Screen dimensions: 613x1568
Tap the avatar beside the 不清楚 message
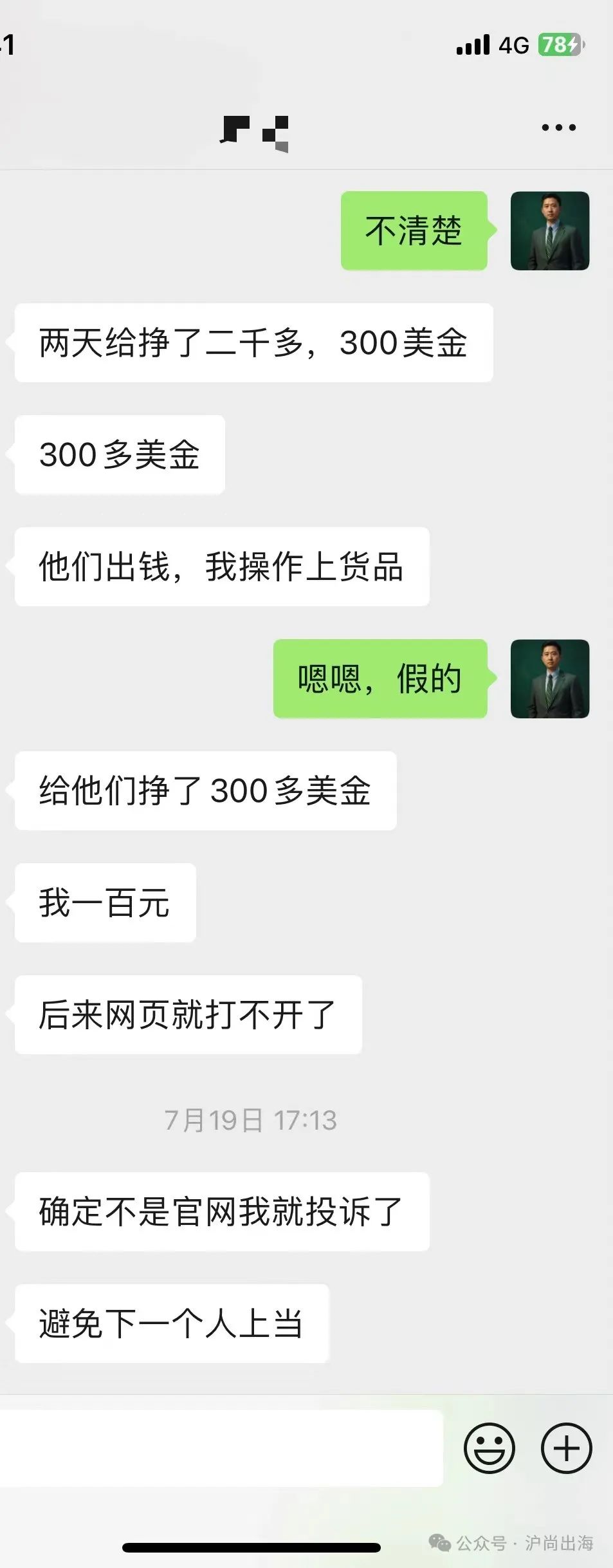(x=550, y=230)
